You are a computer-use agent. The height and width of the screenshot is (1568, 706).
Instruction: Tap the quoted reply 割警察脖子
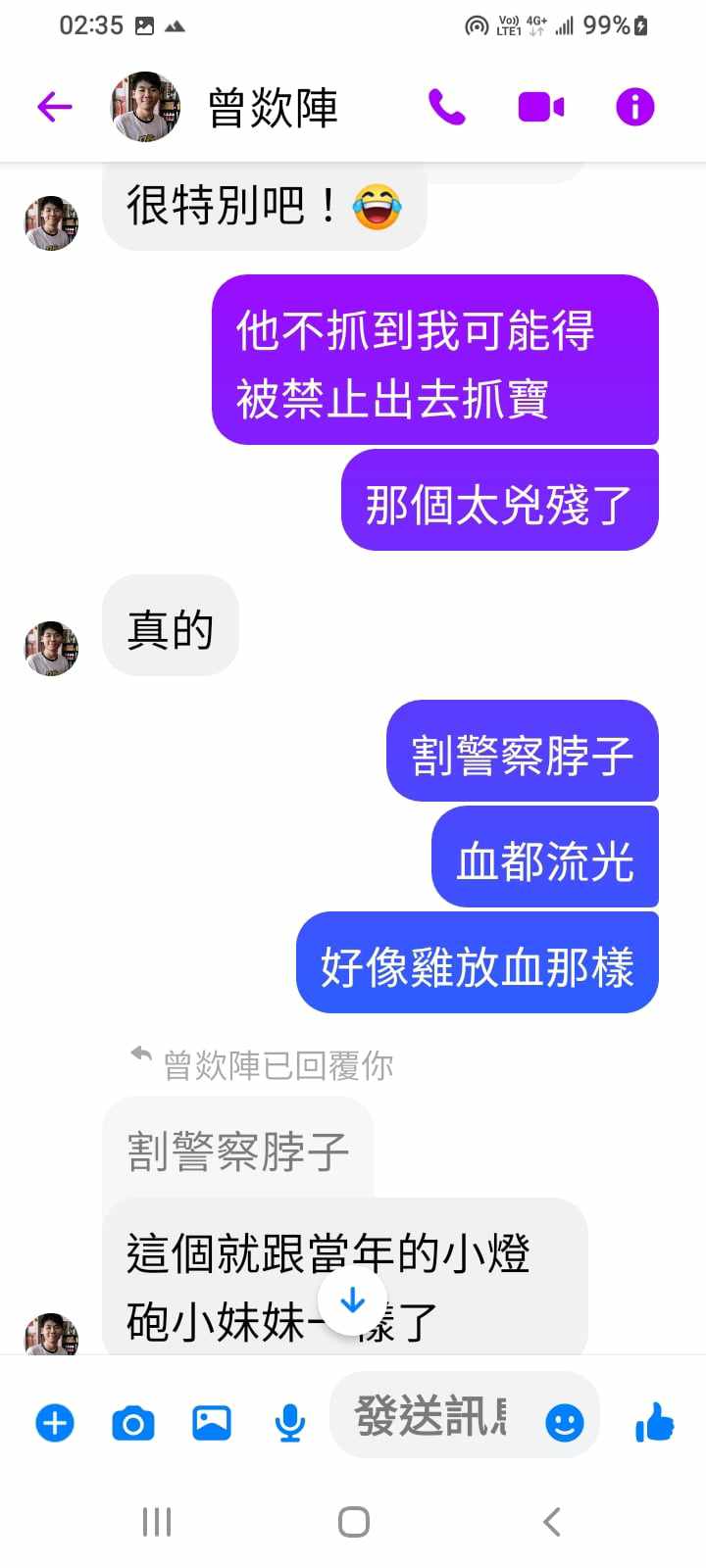(237, 1151)
